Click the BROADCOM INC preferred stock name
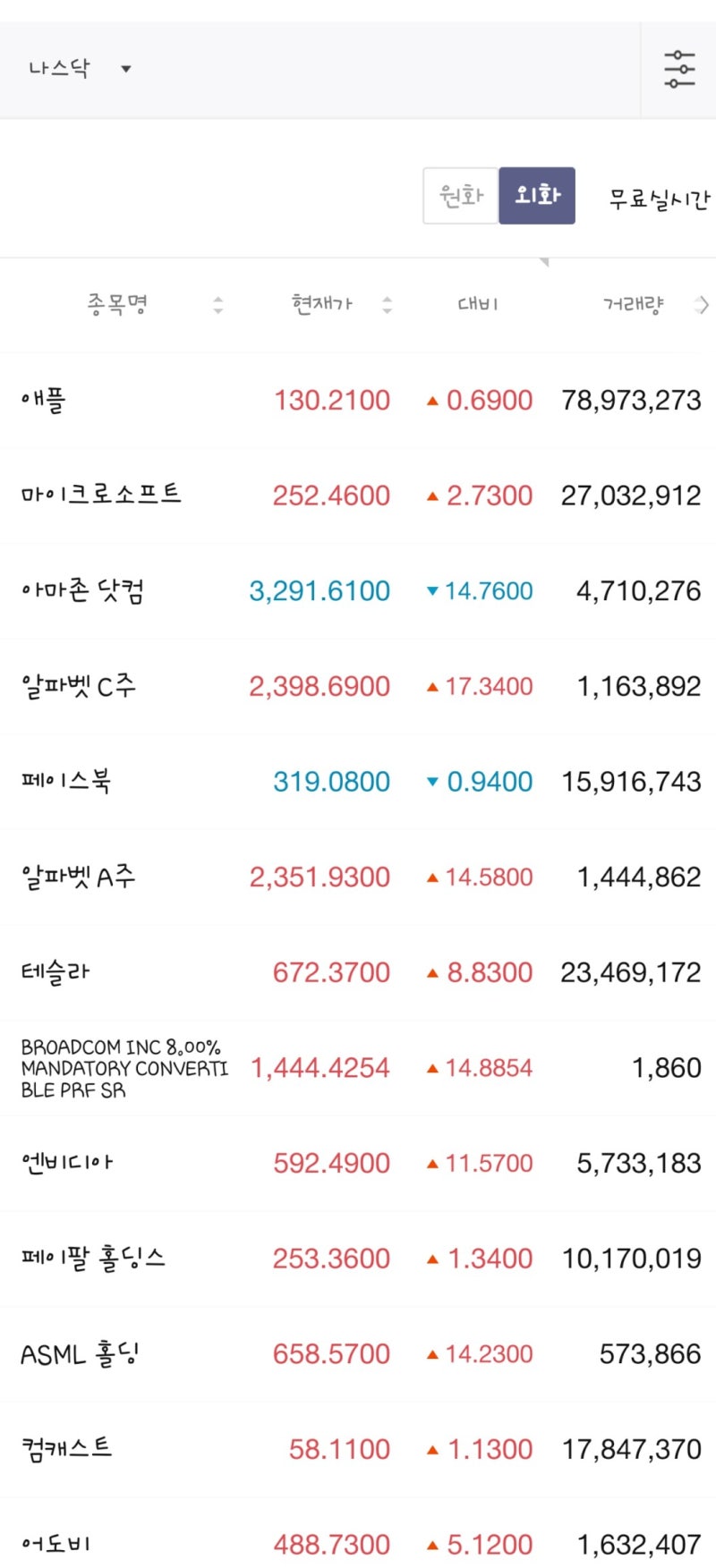This screenshot has height=1568, width=716. pyautogui.click(x=125, y=1068)
